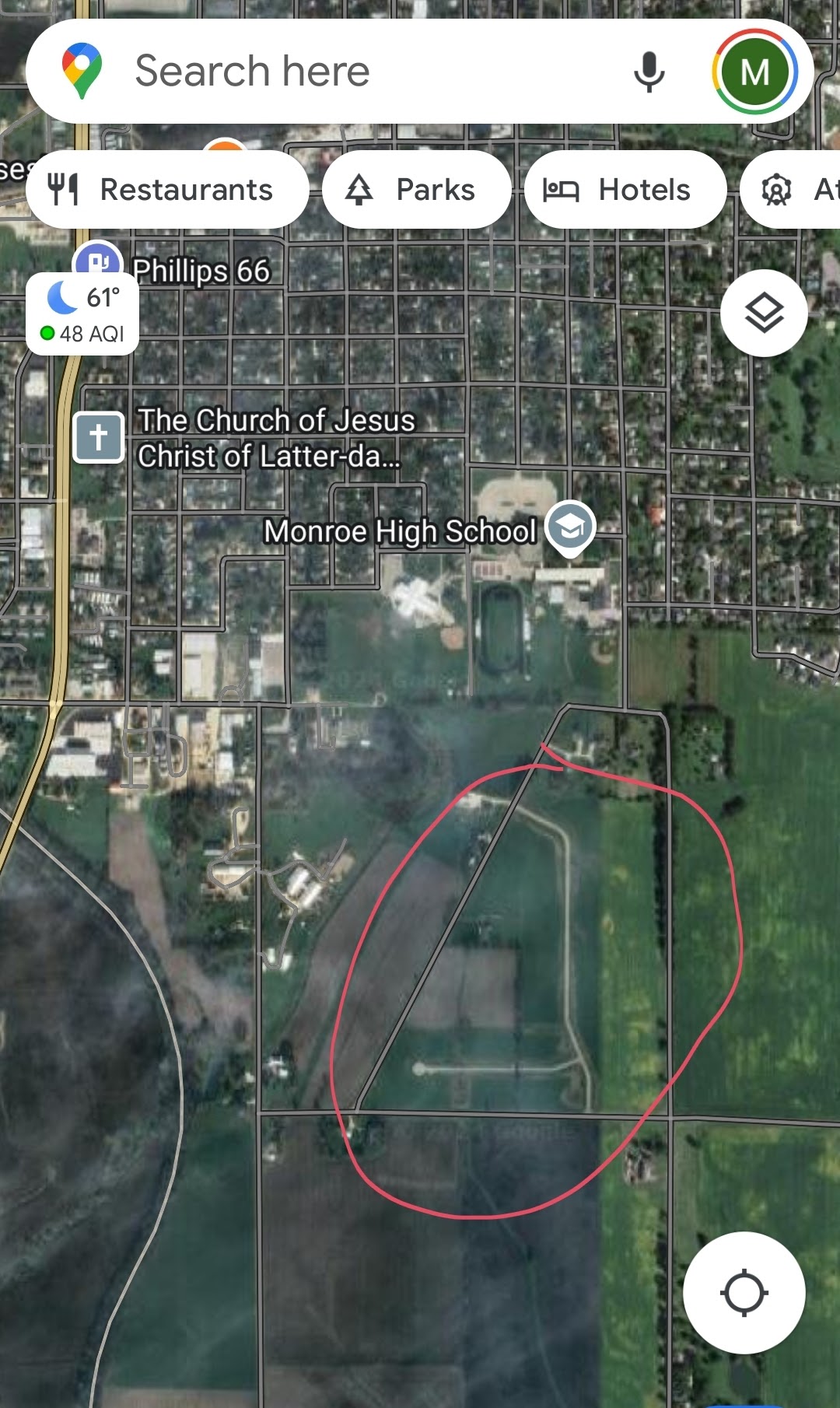840x1408 pixels.
Task: Select the Hotels chip
Action: point(625,190)
